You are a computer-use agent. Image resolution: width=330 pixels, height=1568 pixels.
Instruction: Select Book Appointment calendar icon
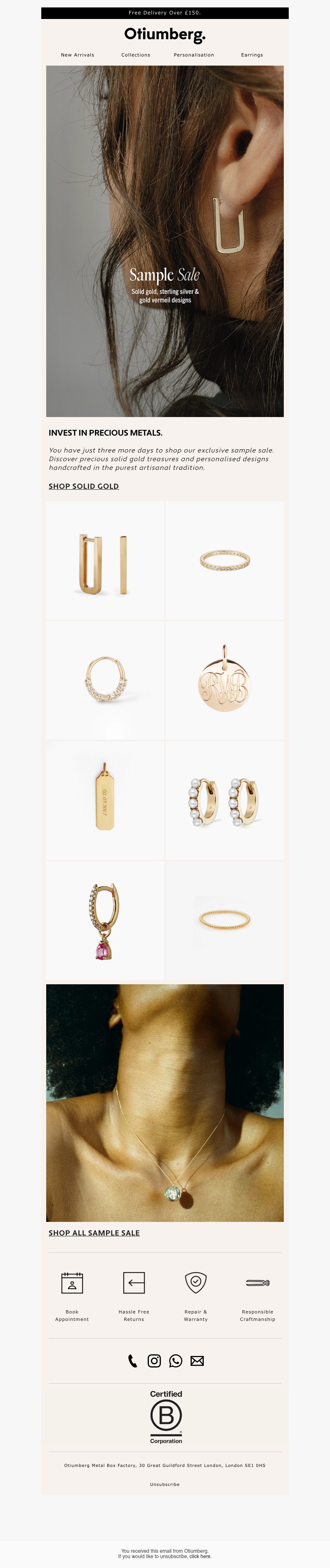[x=72, y=1283]
